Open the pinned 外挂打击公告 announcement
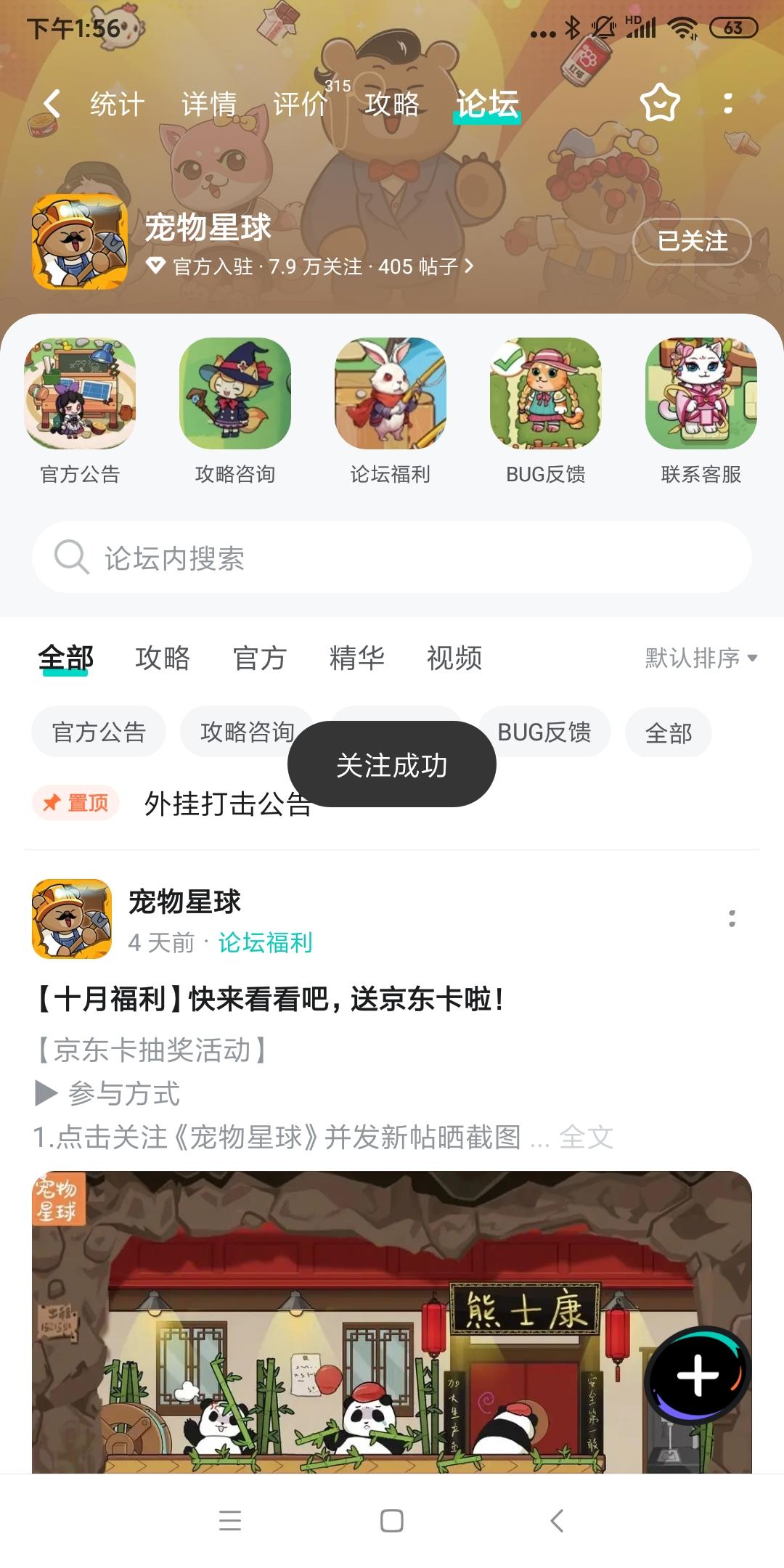This screenshot has height=1568, width=784. tap(225, 804)
